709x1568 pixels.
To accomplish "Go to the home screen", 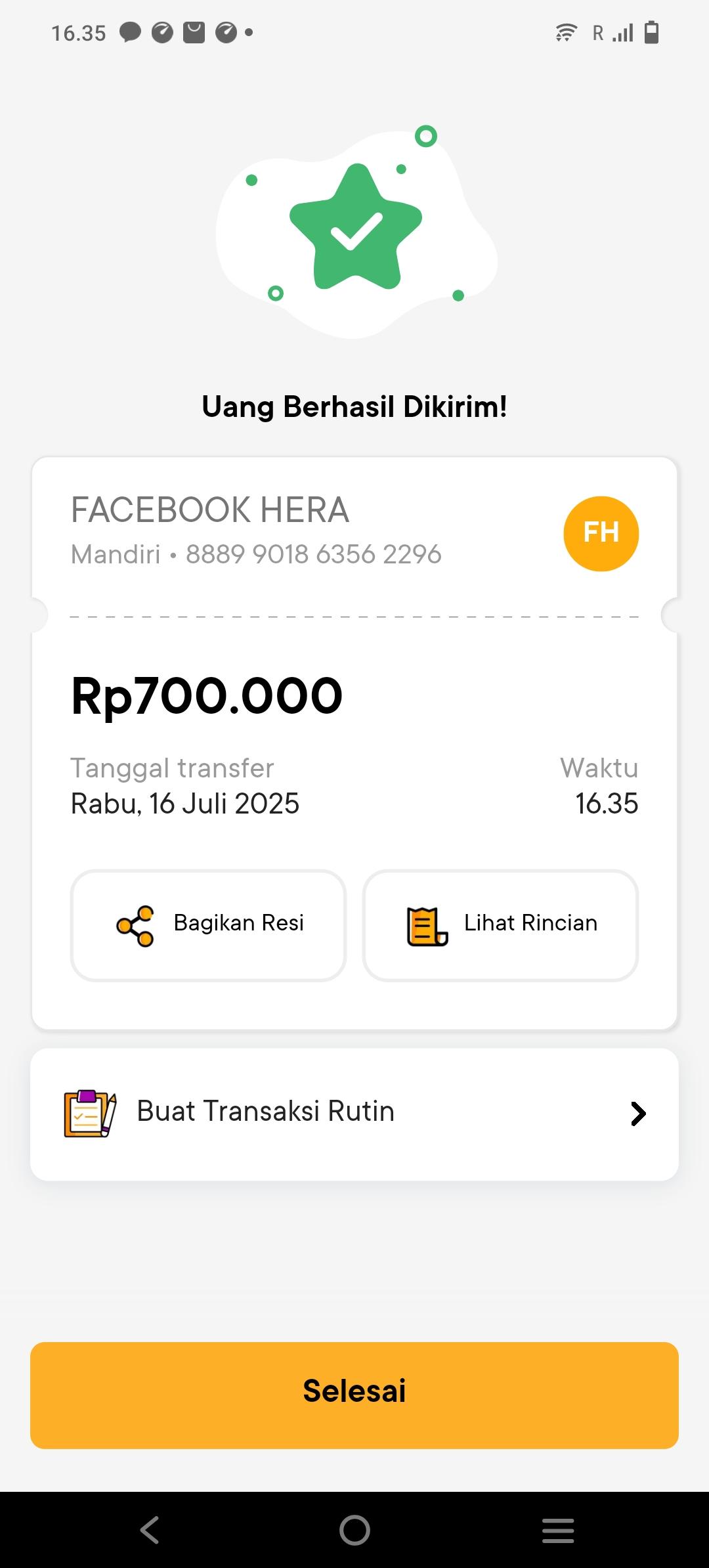I will [354, 1530].
